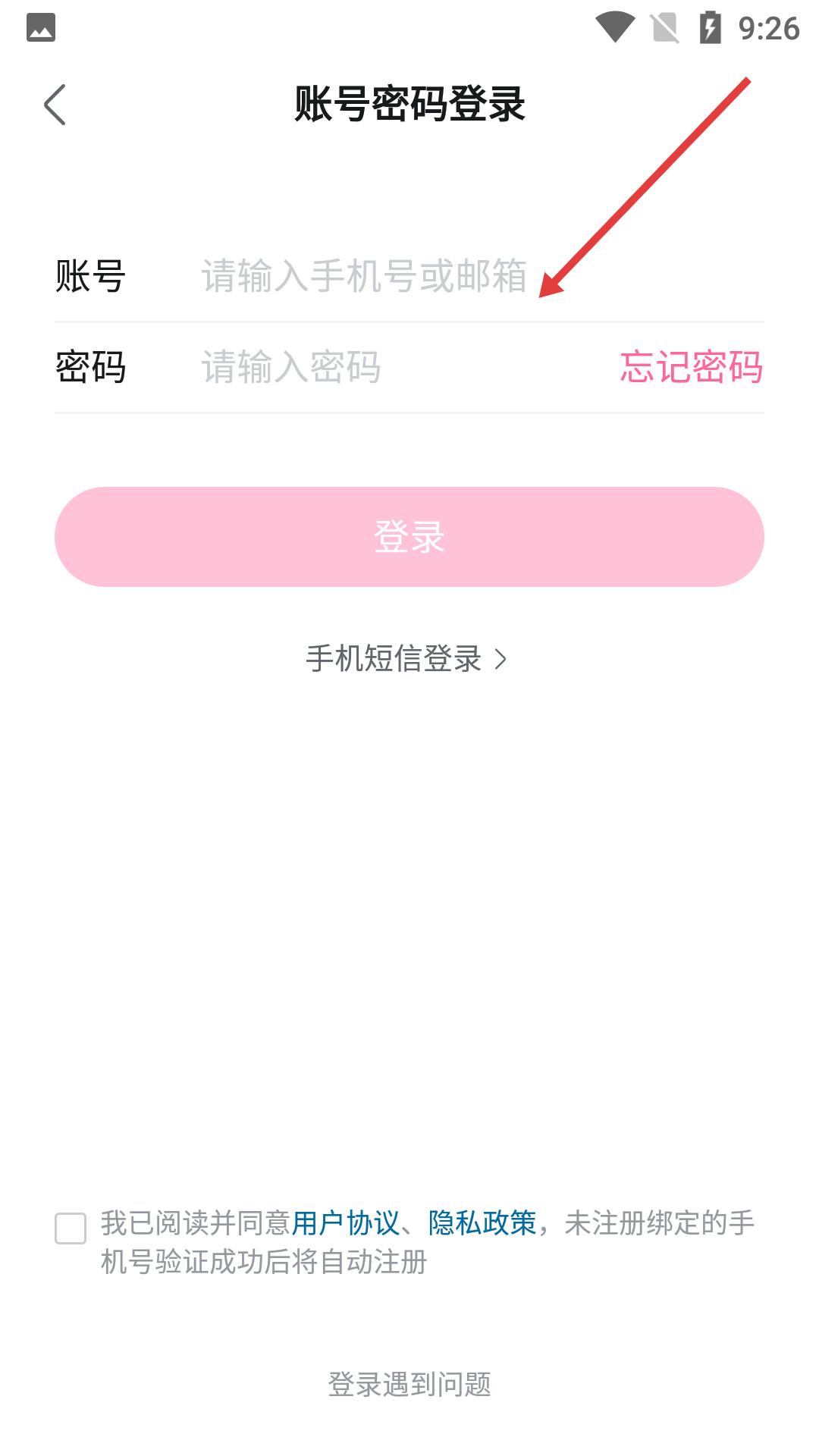
Task: Switch to 手机短信登录 SMS login
Action: point(406,658)
